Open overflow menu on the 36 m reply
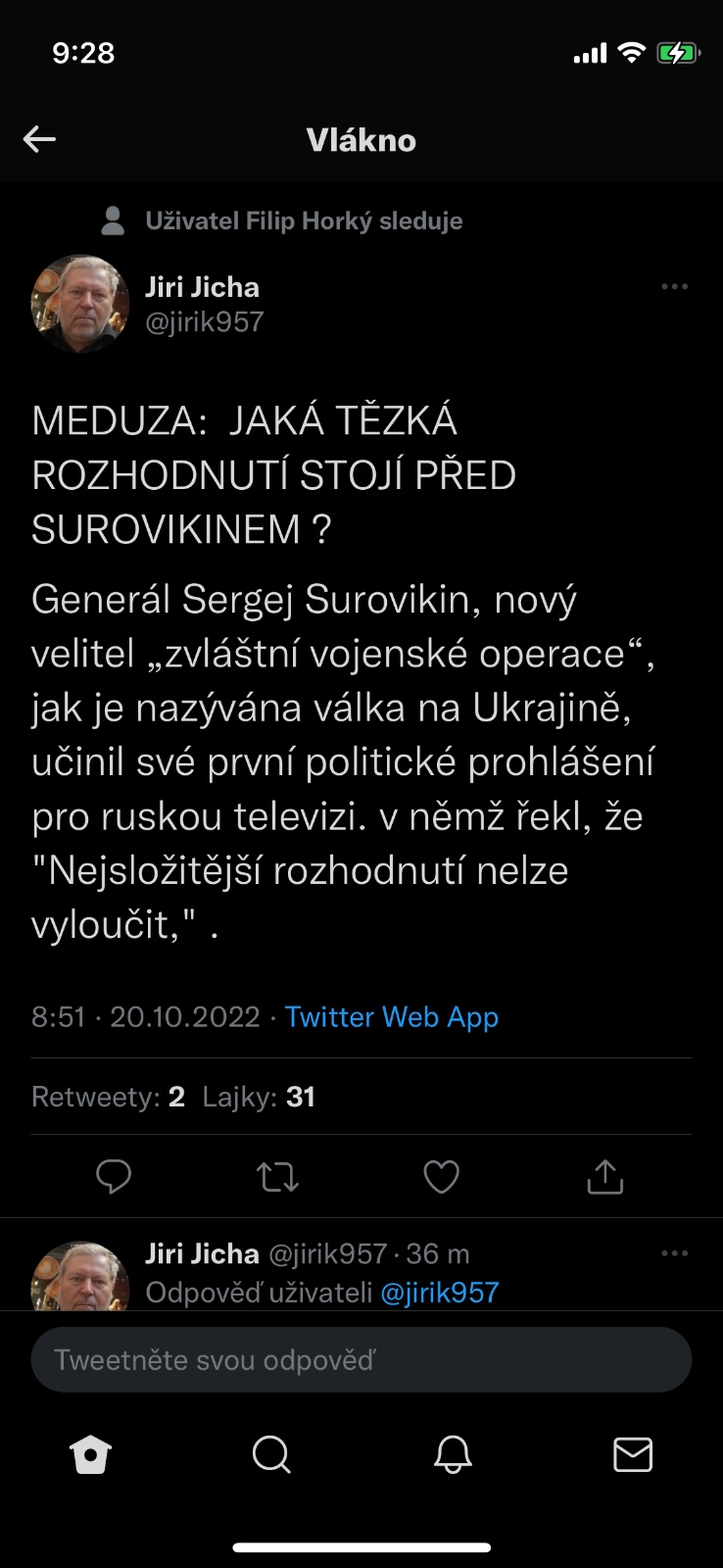This screenshot has width=723, height=1568. [674, 1253]
